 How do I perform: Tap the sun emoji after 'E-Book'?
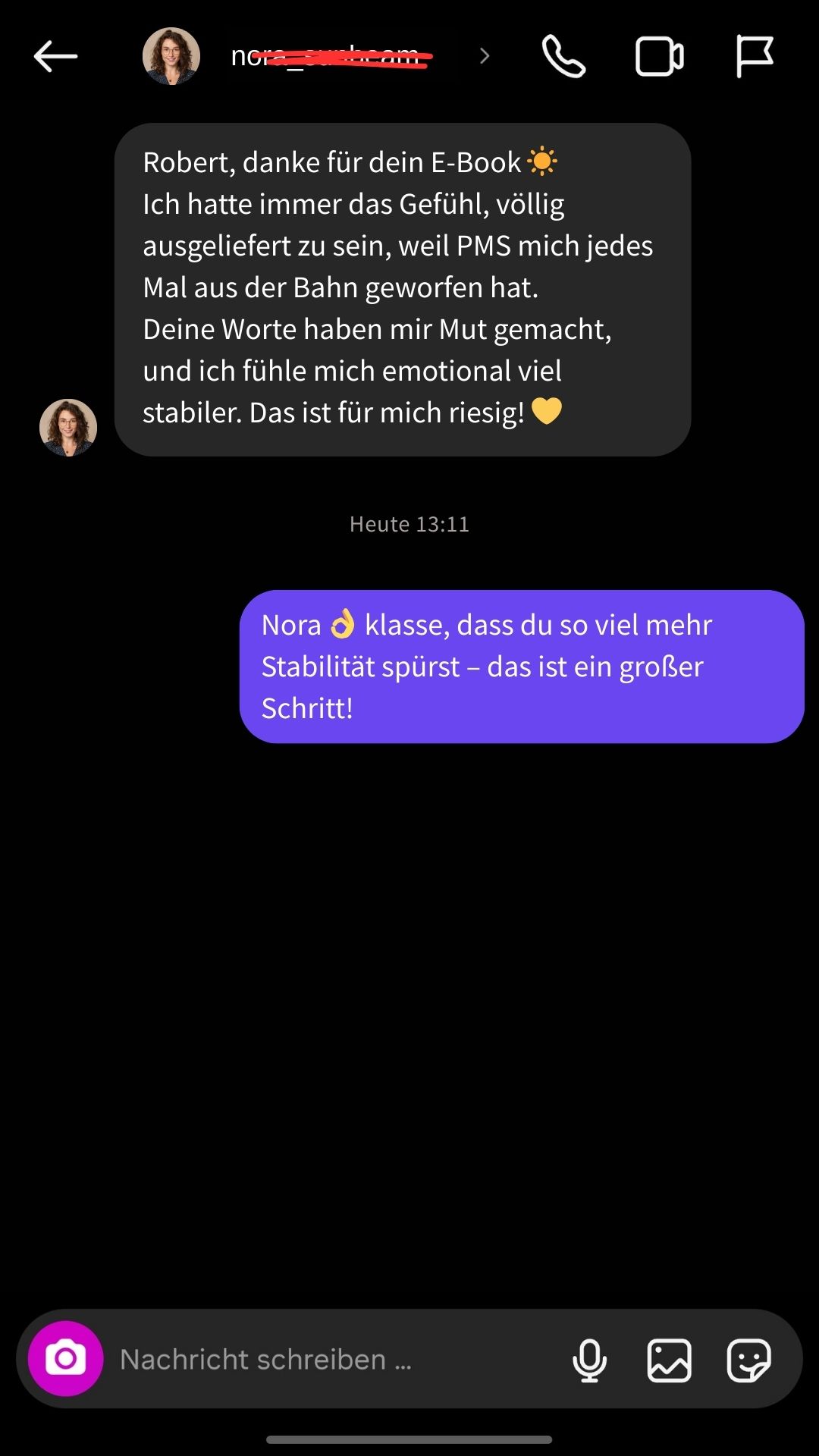point(543,161)
